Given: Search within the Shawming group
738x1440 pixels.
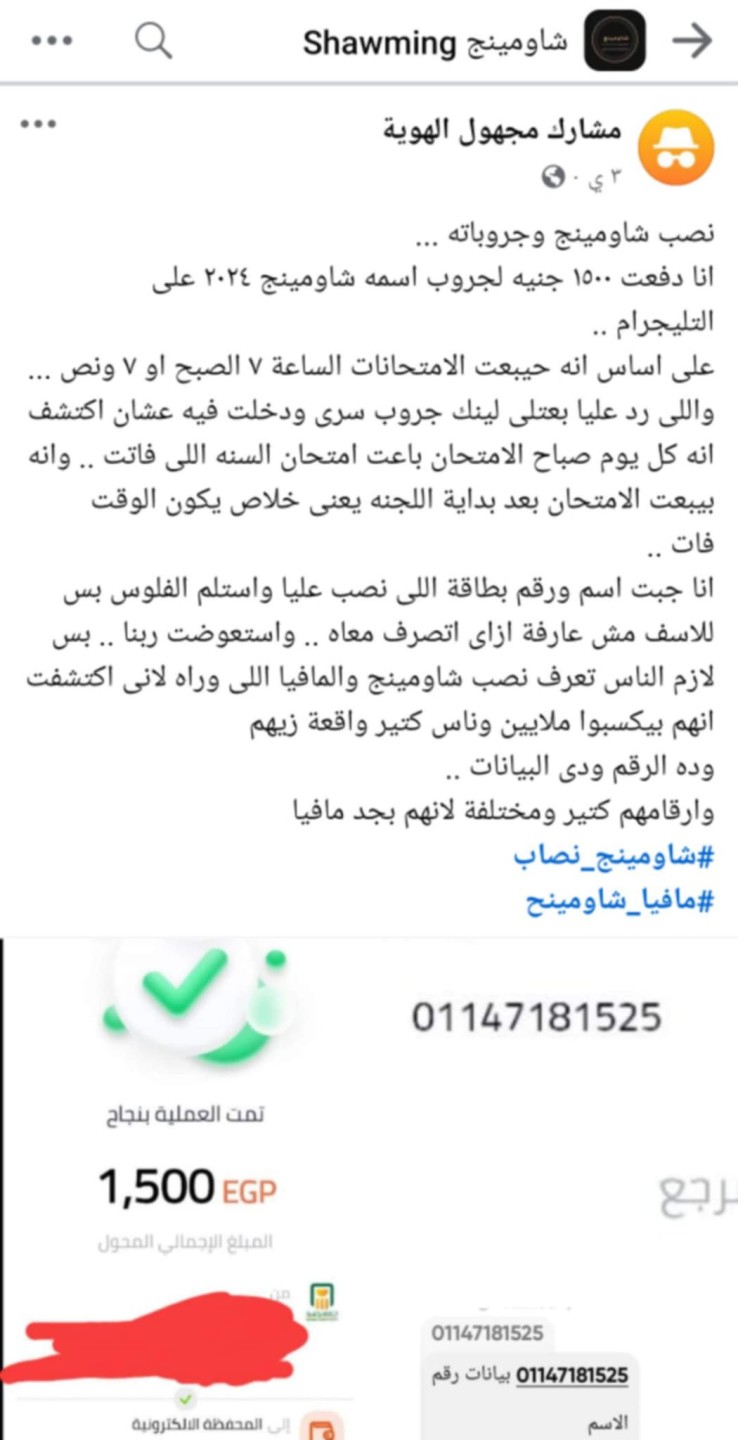Looking at the screenshot, I should click(x=153, y=41).
